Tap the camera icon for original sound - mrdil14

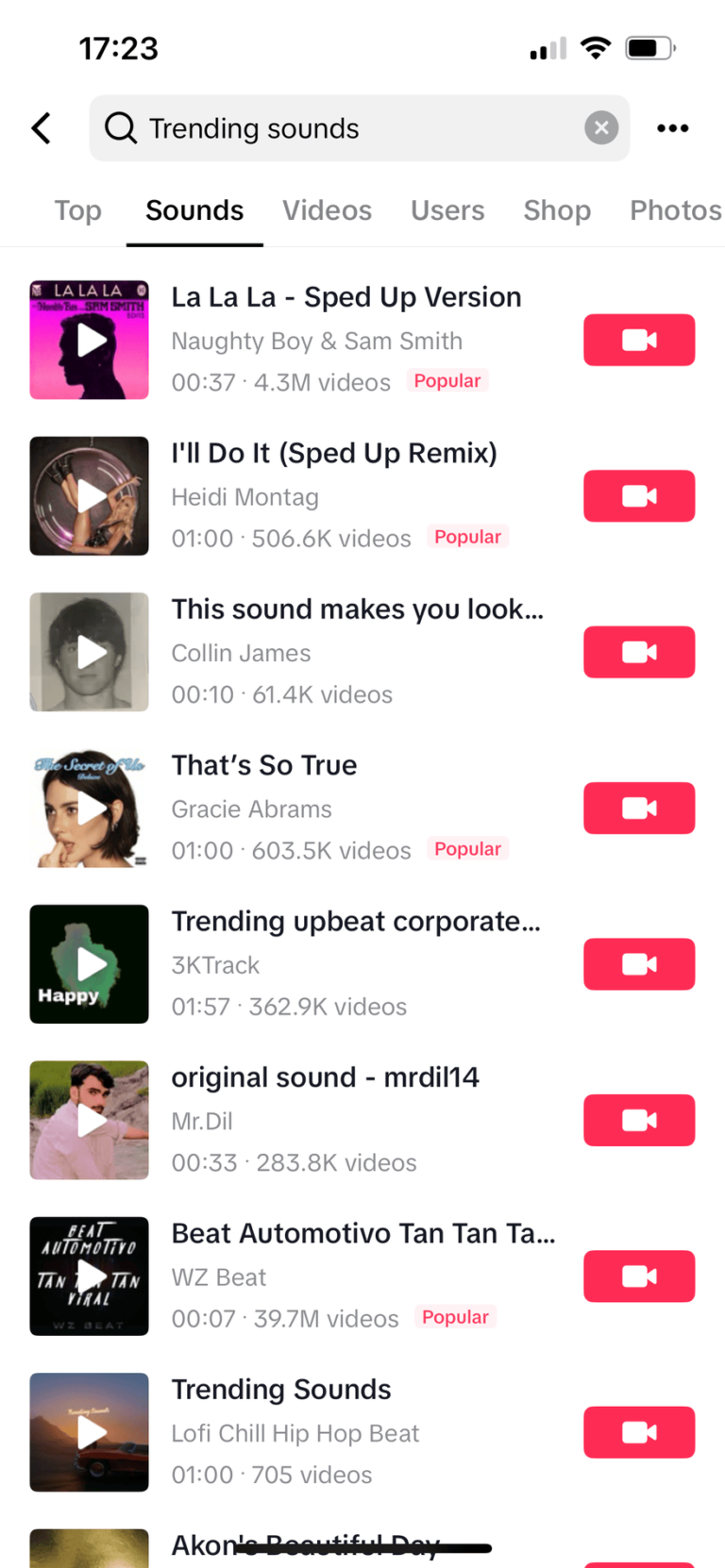tap(639, 1120)
